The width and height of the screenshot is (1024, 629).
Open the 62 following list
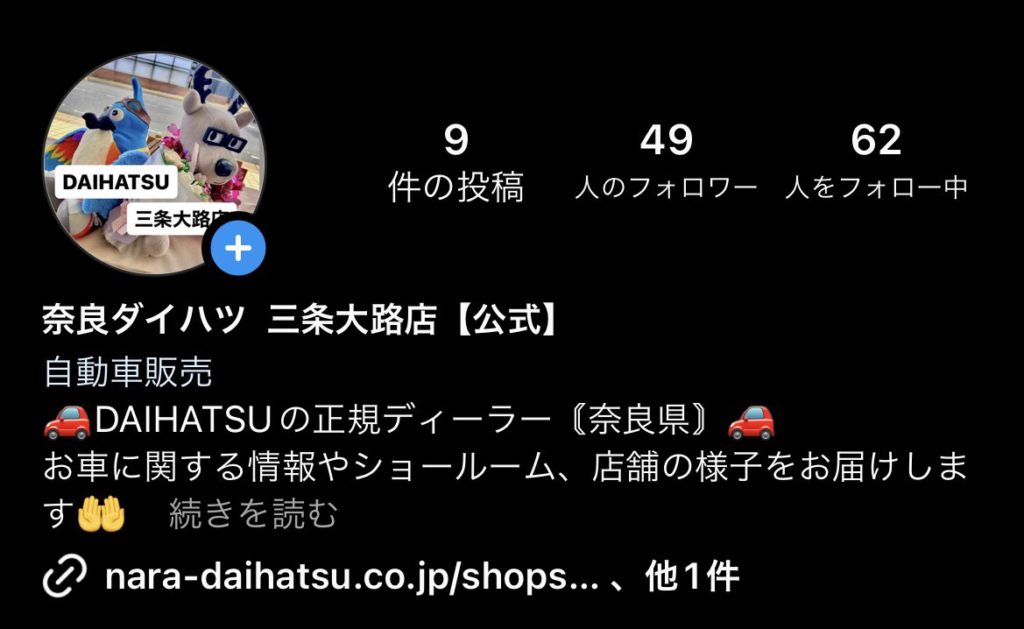876,163
